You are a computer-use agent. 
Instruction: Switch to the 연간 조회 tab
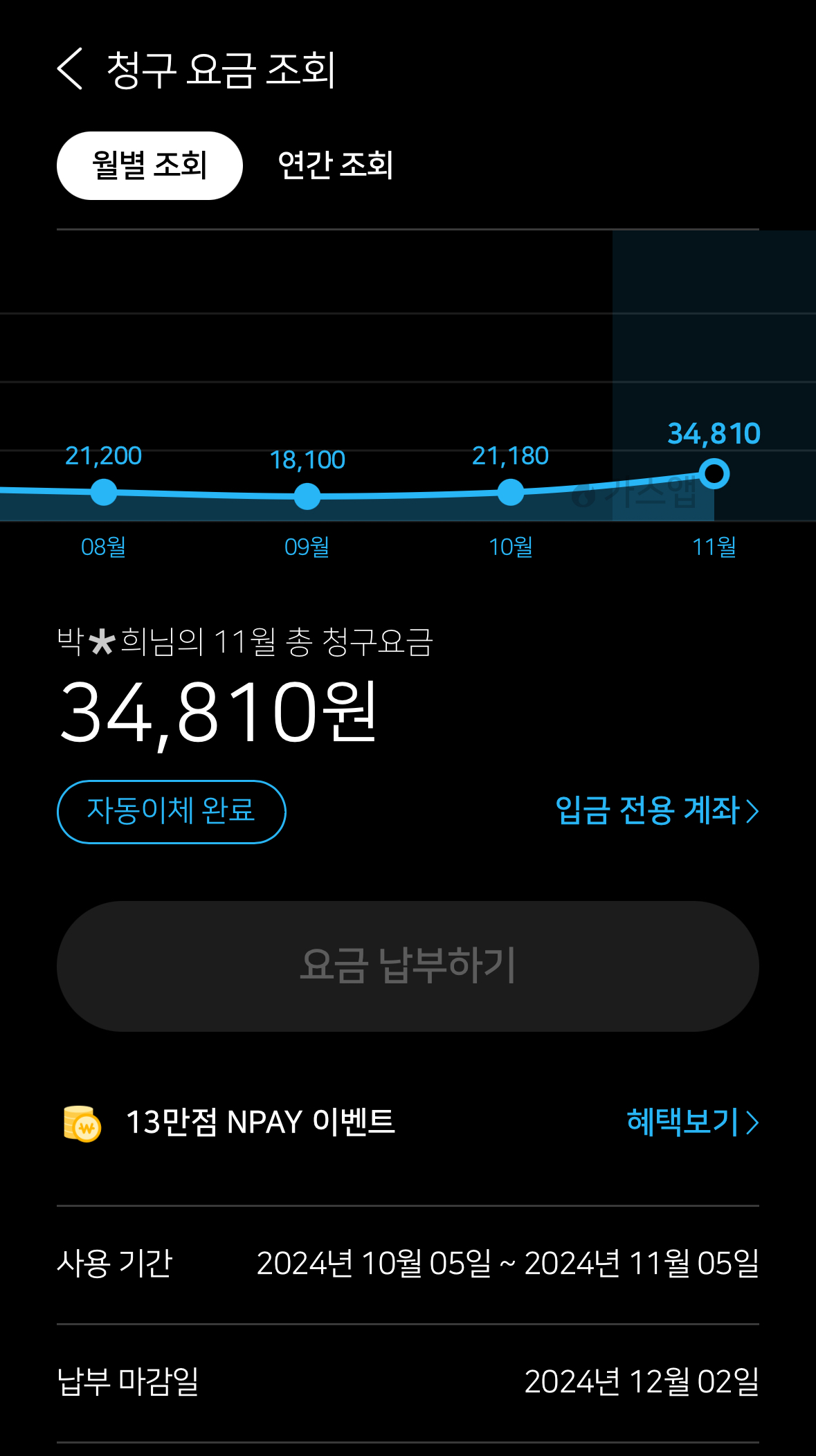click(335, 165)
